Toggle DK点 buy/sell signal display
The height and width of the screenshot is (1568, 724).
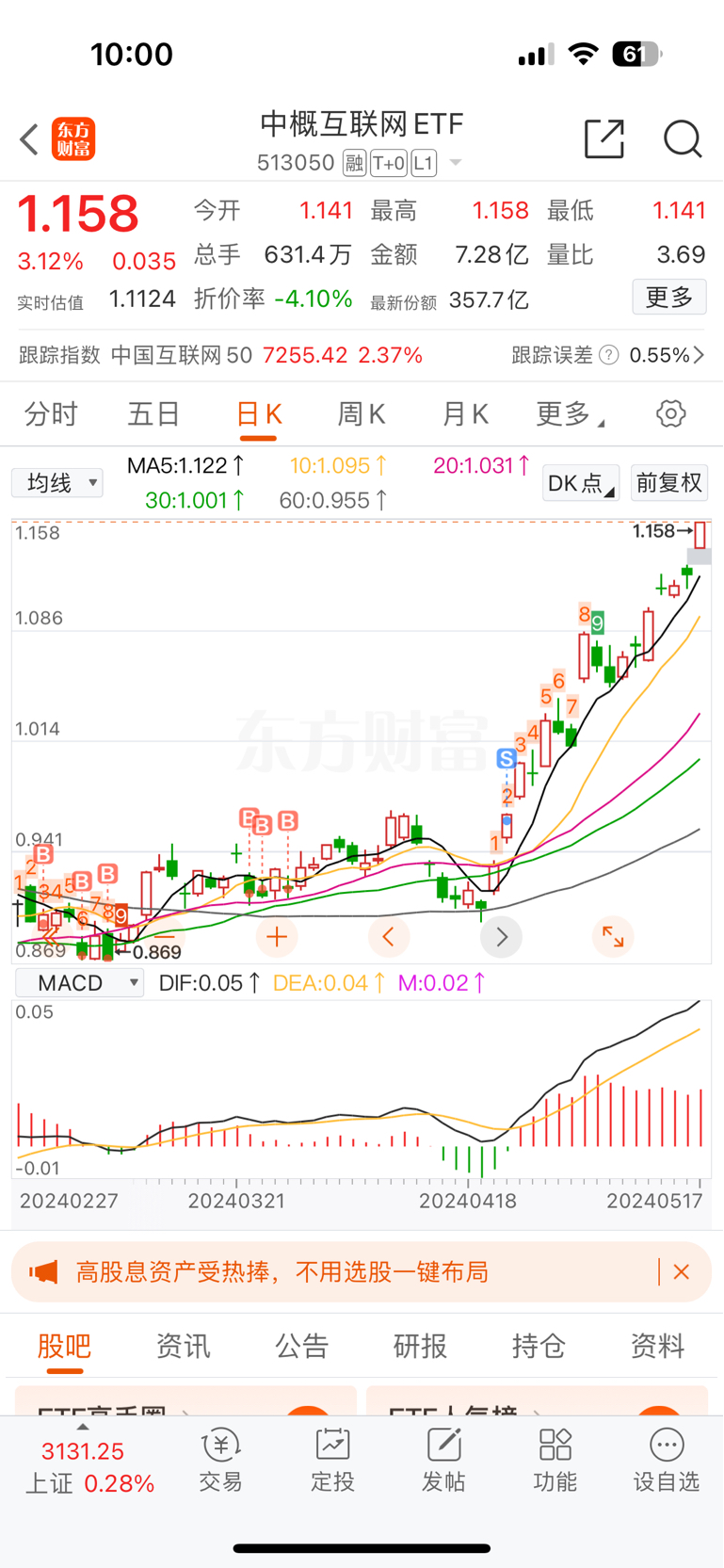[580, 482]
